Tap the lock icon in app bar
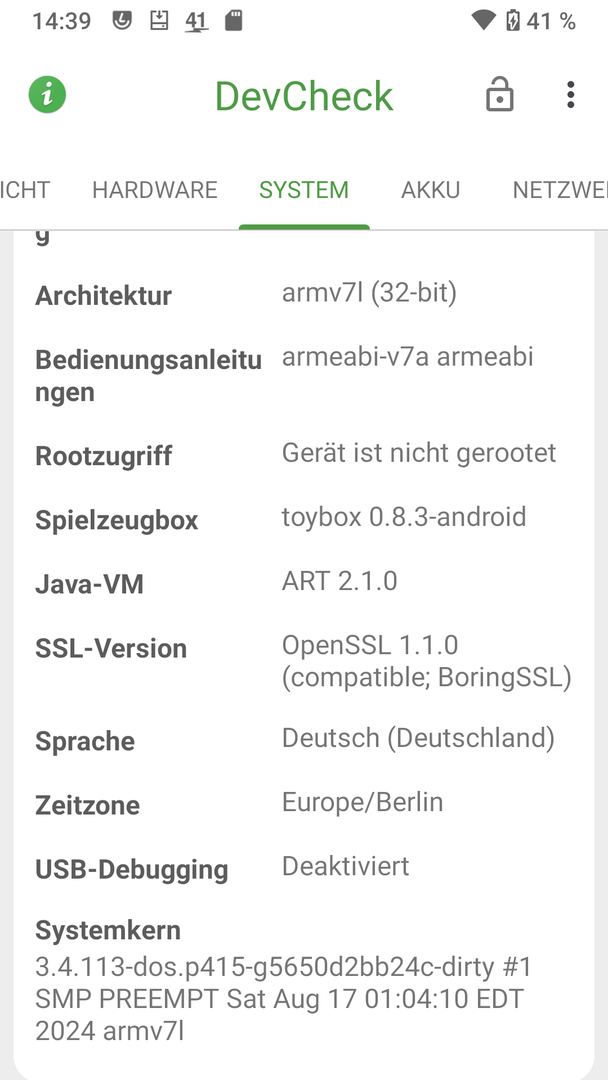The height and width of the screenshot is (1080, 608). pos(499,96)
